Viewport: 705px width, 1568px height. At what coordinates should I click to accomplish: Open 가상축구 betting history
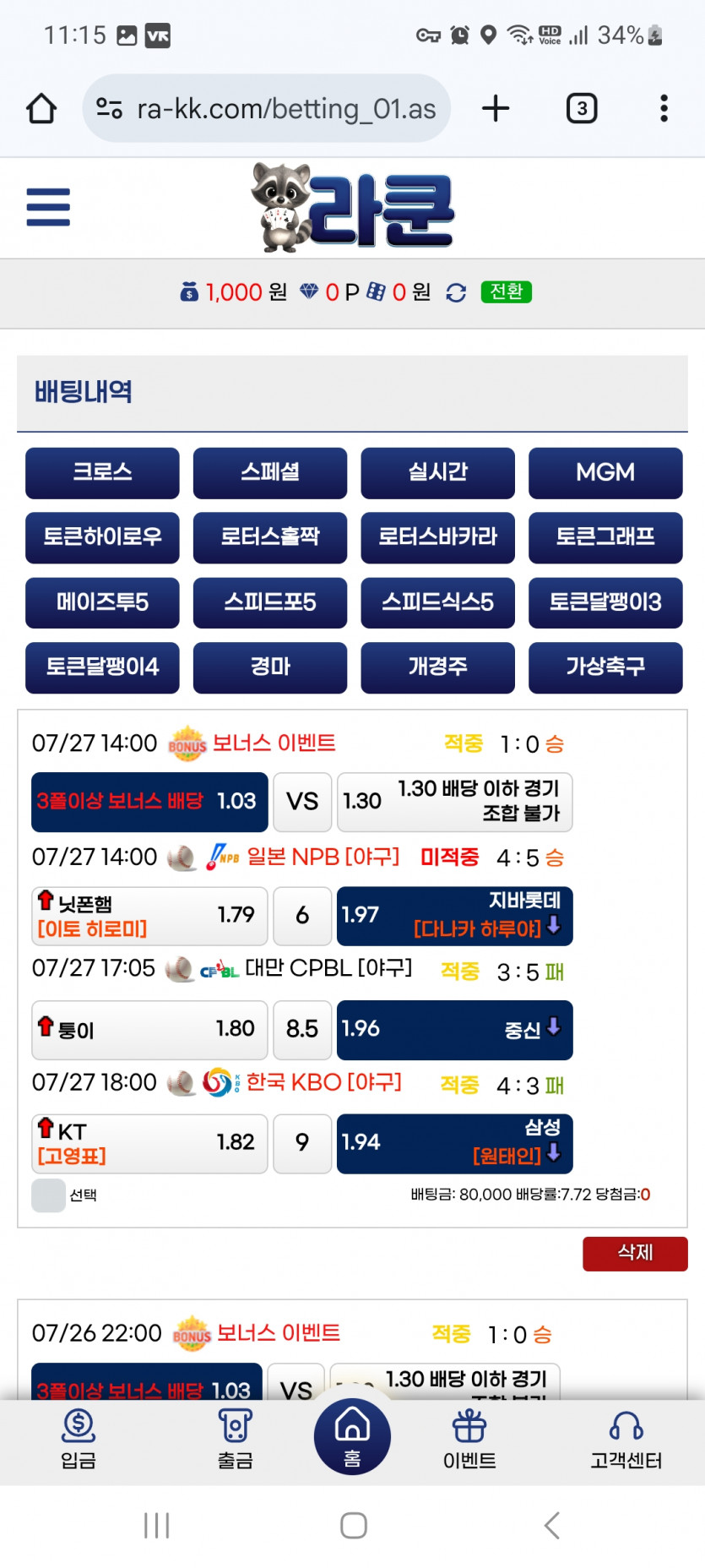click(x=605, y=667)
